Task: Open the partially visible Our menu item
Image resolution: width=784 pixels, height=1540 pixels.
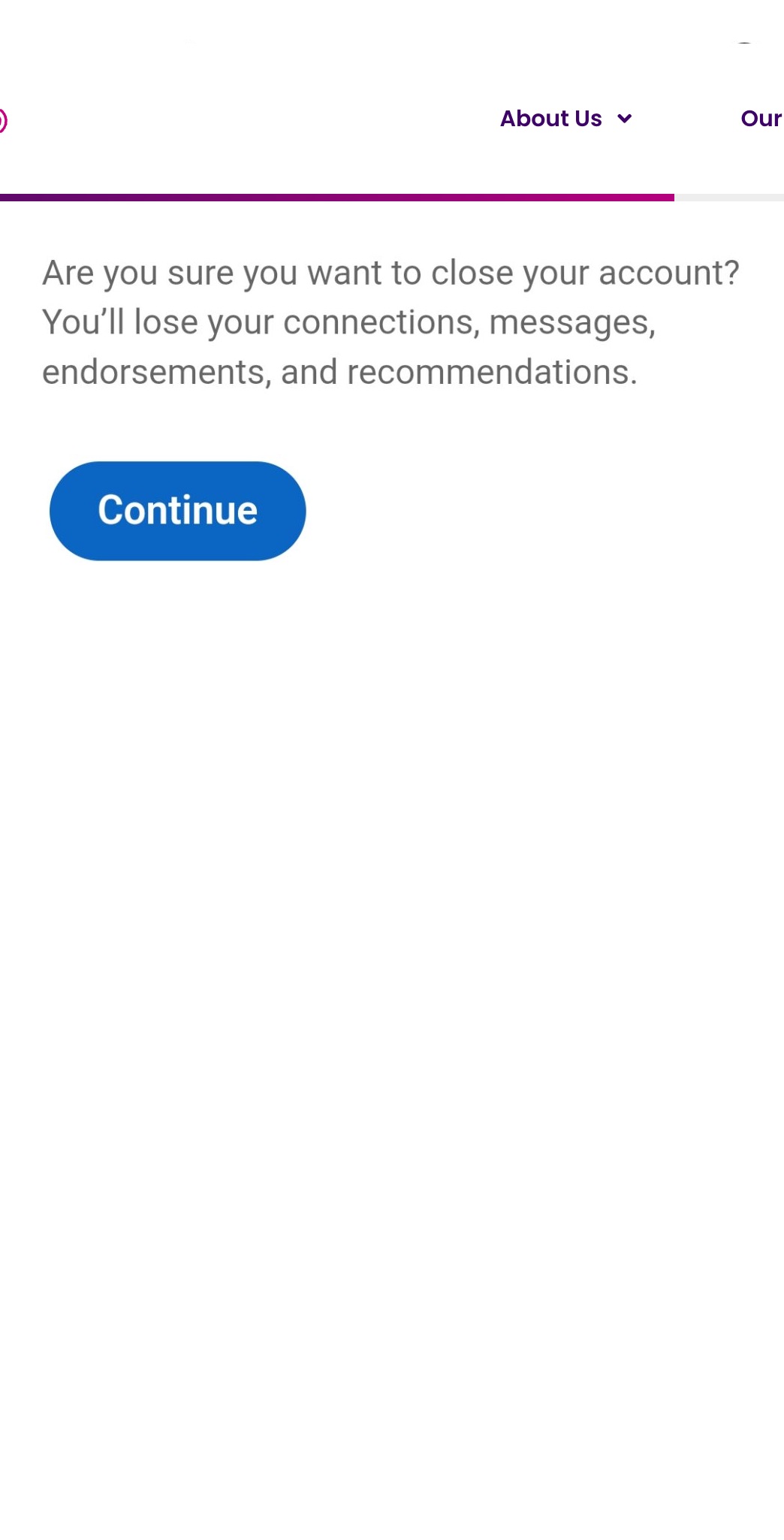Action: 761,119
